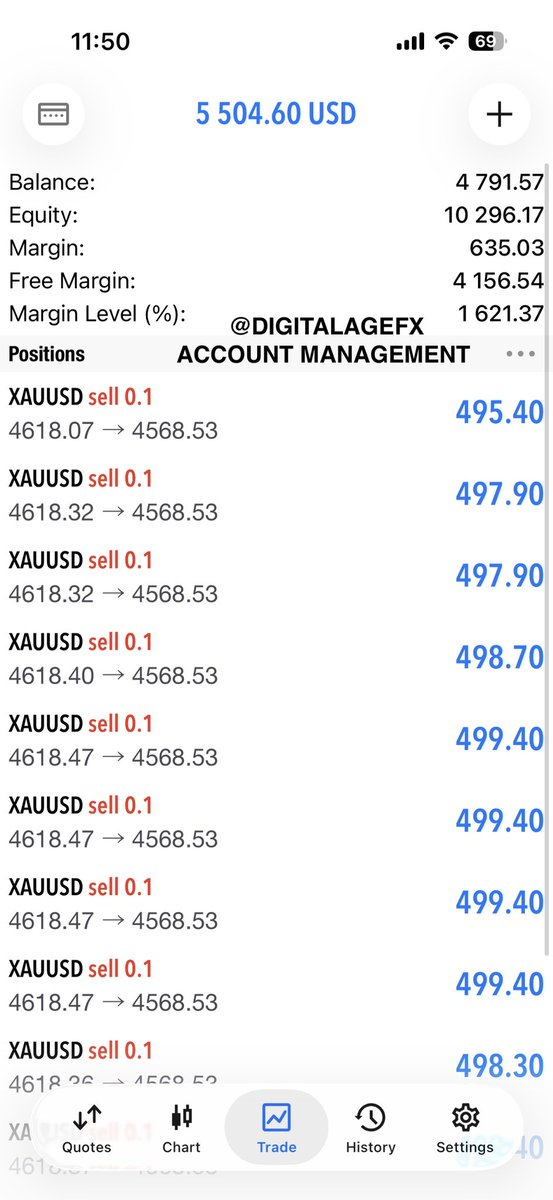The width and height of the screenshot is (553, 1200).
Task: Open XAUUSD position with 495.40 profit
Action: pos(276,413)
